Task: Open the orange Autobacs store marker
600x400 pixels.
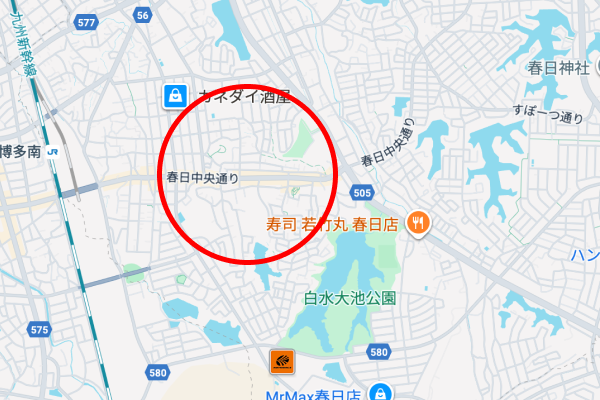Action: tap(282, 362)
